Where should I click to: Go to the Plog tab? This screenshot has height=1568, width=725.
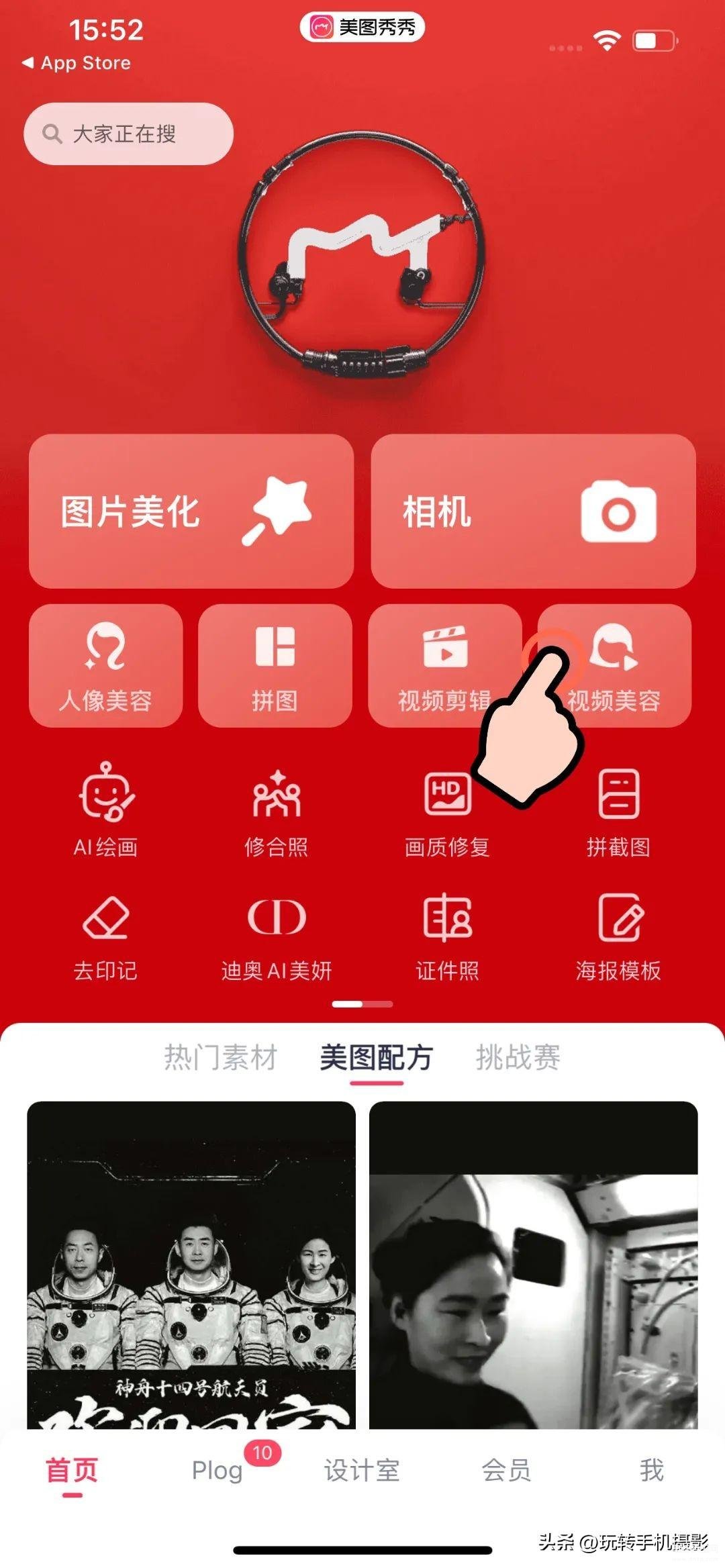pyautogui.click(x=217, y=1470)
